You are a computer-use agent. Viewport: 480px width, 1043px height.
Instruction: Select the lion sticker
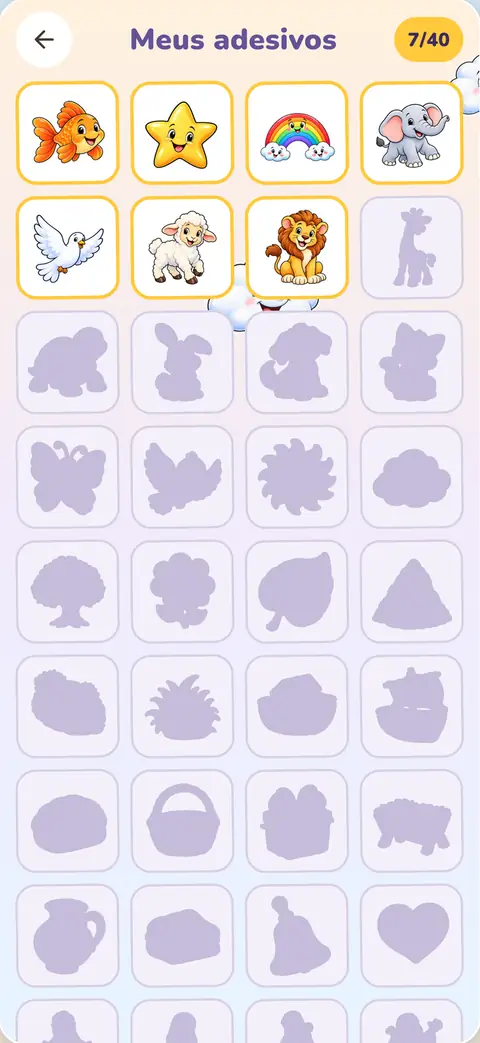point(297,247)
